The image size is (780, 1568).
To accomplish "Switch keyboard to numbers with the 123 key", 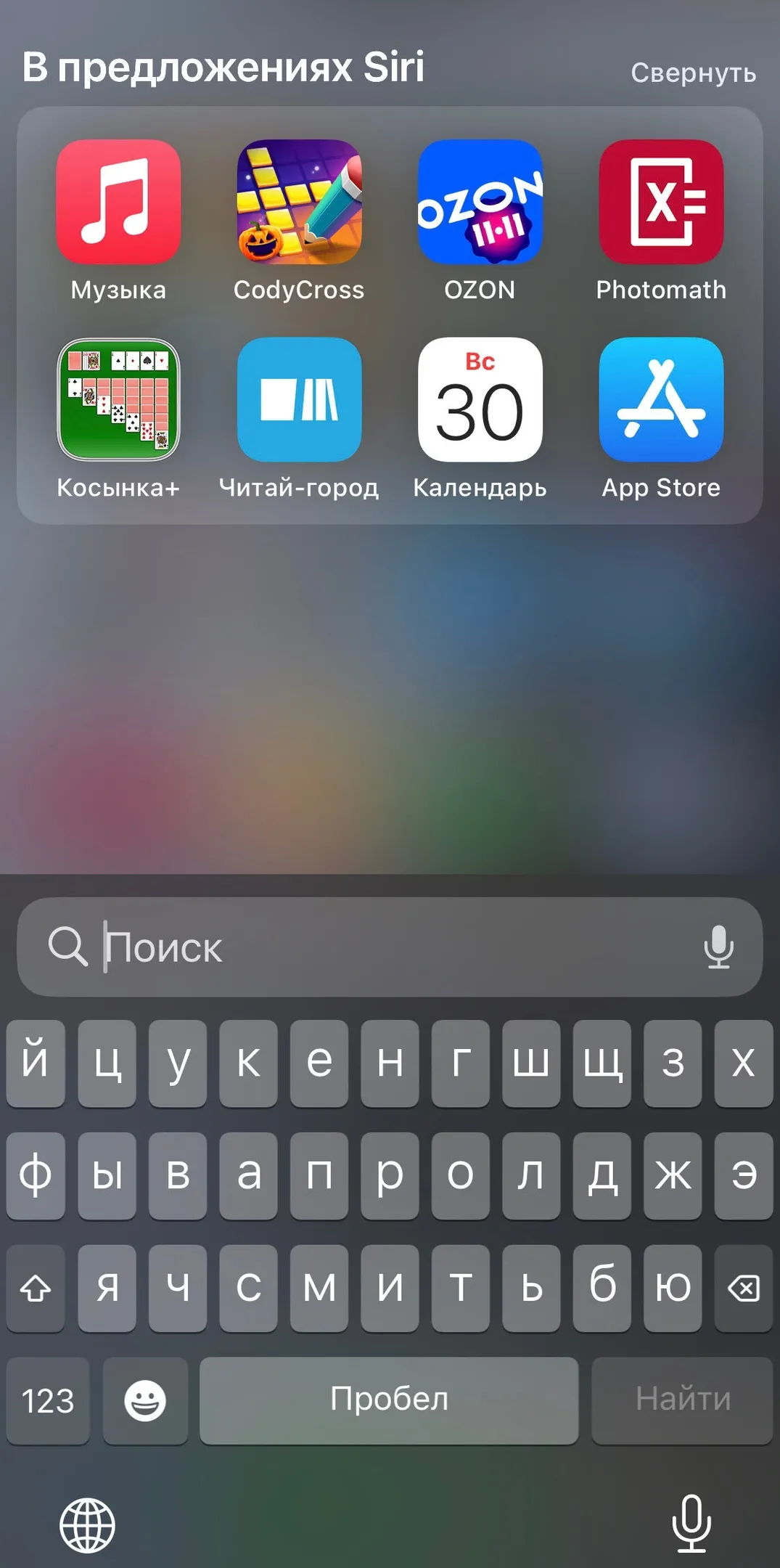I will (48, 1400).
